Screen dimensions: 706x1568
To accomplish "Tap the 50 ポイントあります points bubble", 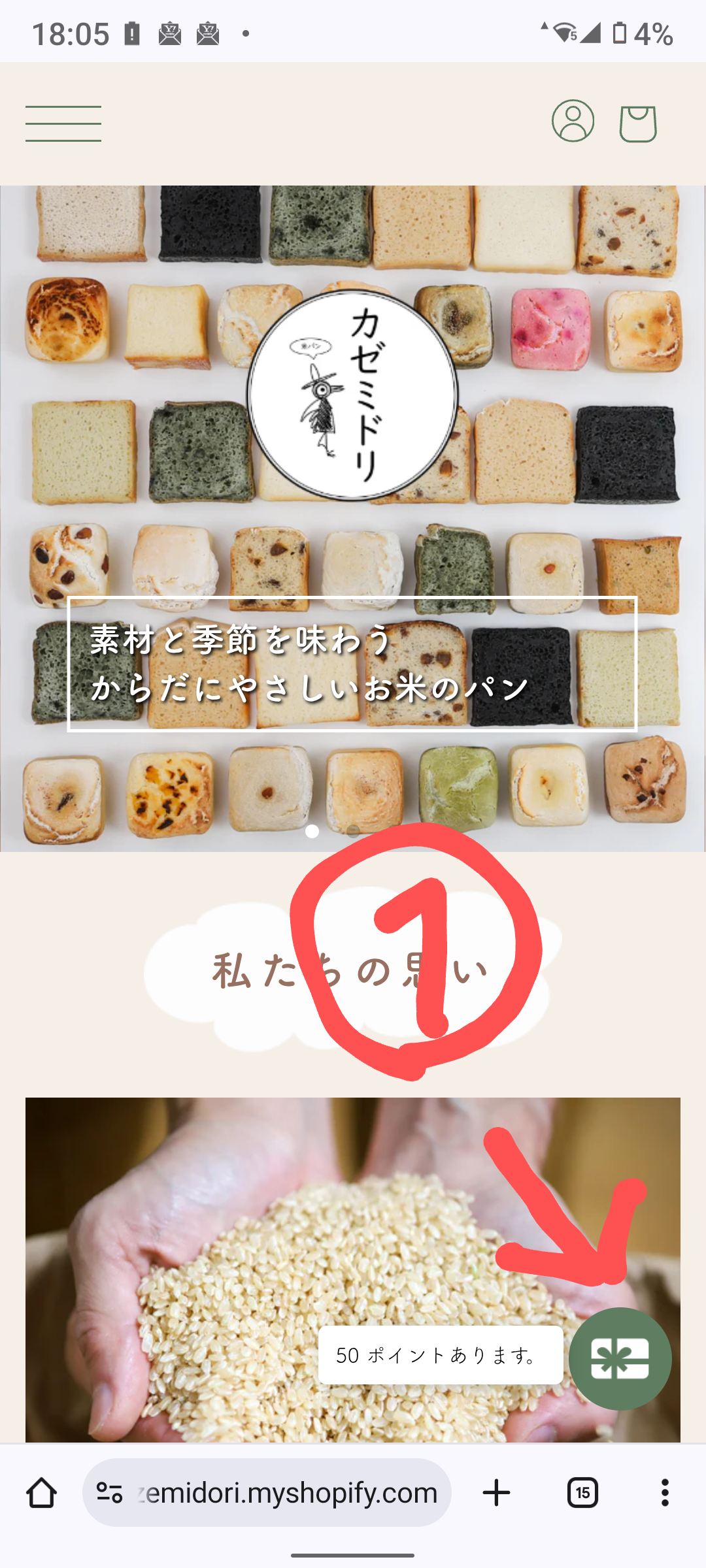I will click(x=440, y=1355).
